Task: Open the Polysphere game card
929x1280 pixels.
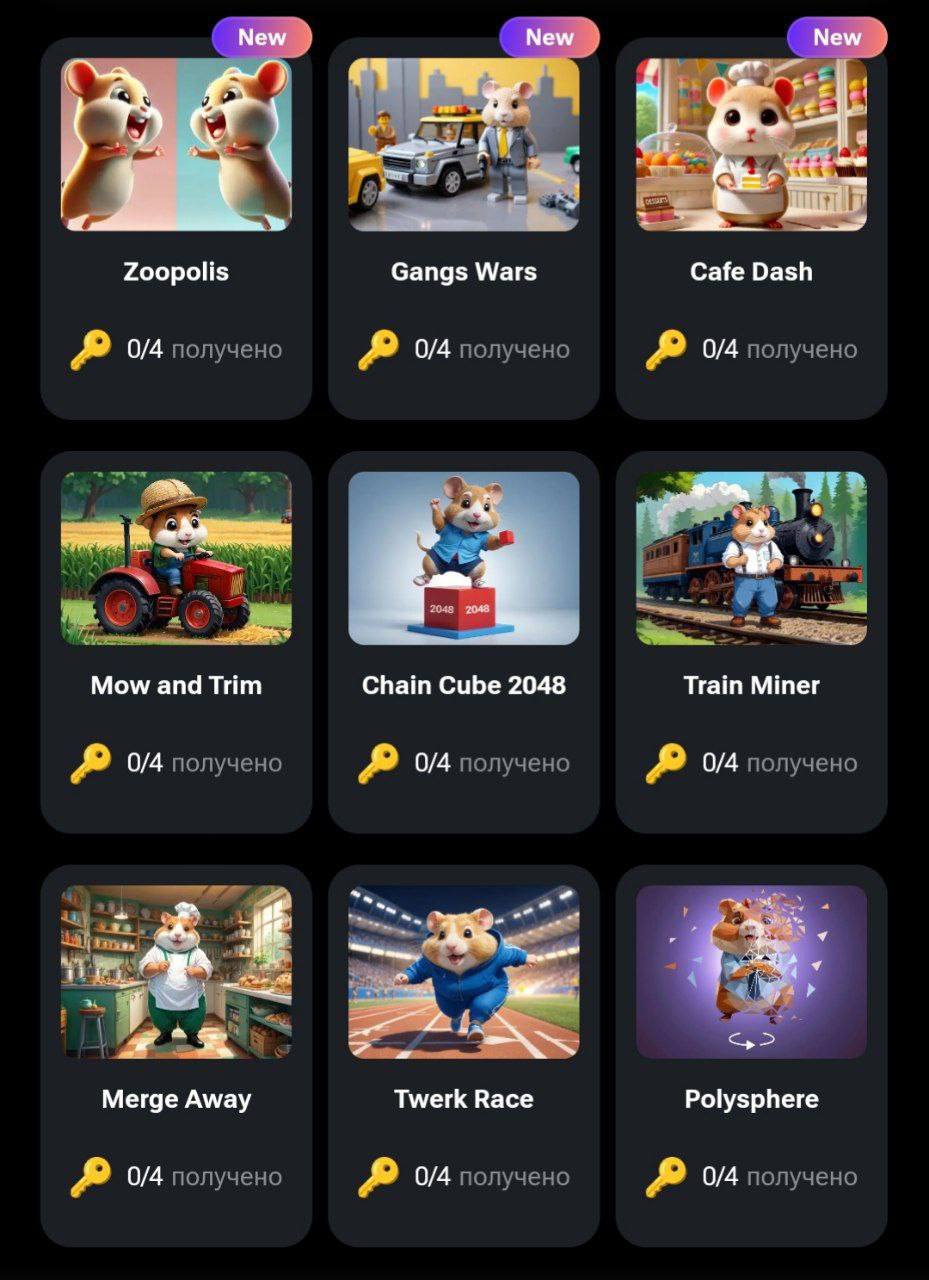Action: (751, 1055)
